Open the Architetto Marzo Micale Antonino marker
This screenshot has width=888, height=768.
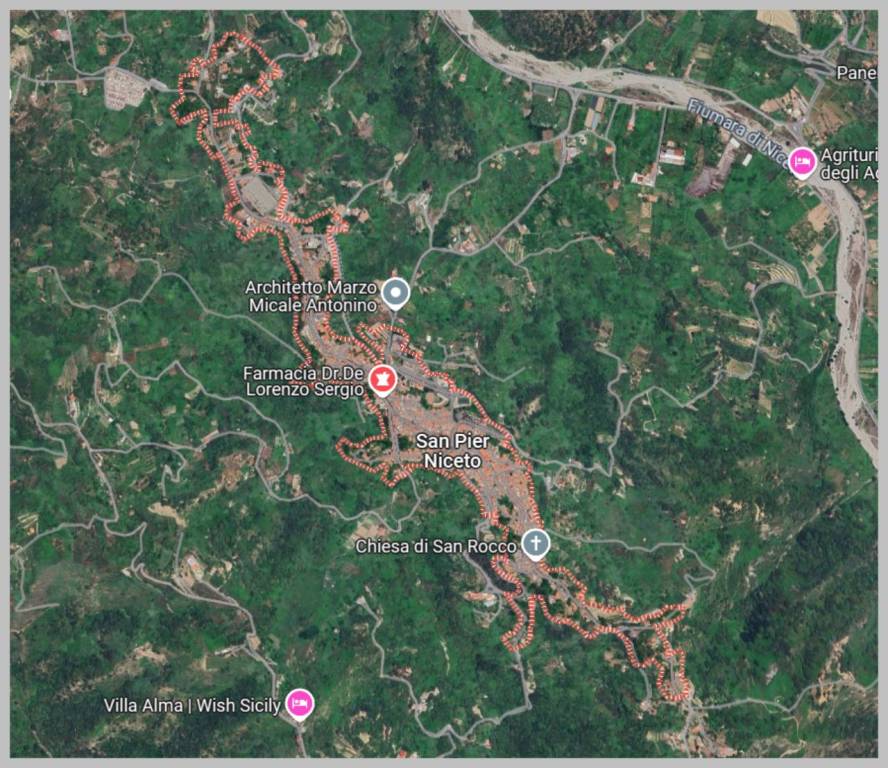pyautogui.click(x=397, y=293)
